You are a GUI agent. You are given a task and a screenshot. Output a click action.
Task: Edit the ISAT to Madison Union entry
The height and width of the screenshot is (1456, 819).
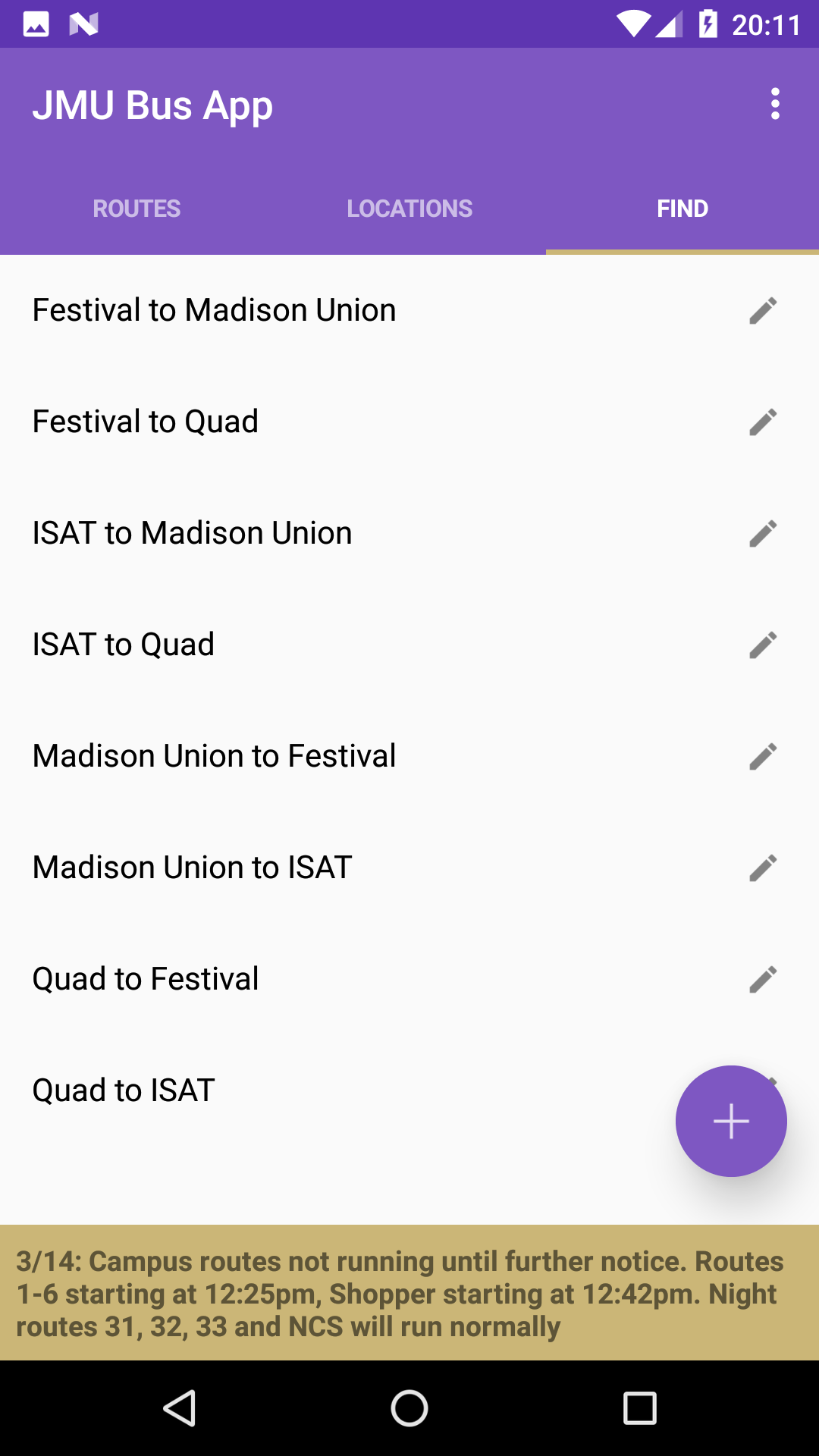(x=763, y=533)
